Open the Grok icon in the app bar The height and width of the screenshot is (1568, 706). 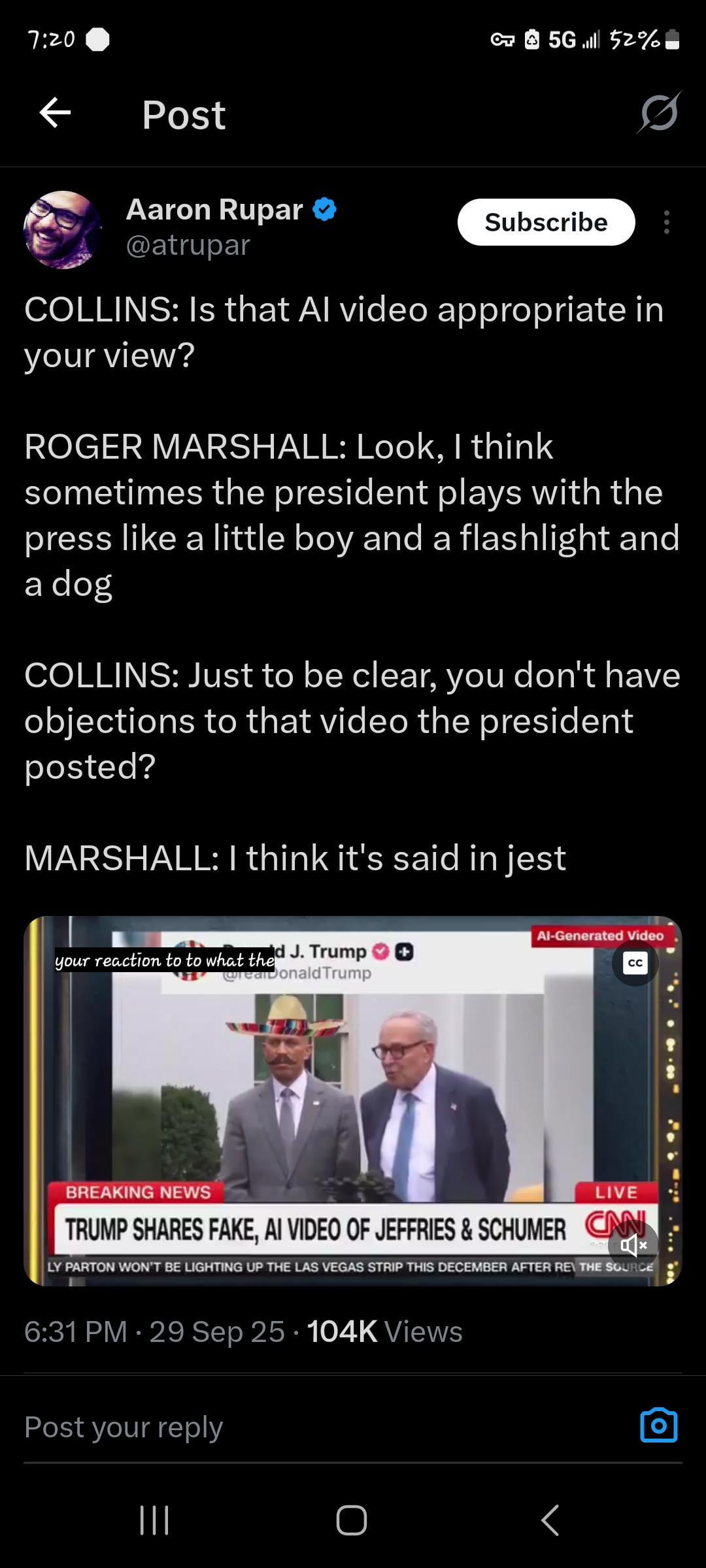(x=659, y=114)
